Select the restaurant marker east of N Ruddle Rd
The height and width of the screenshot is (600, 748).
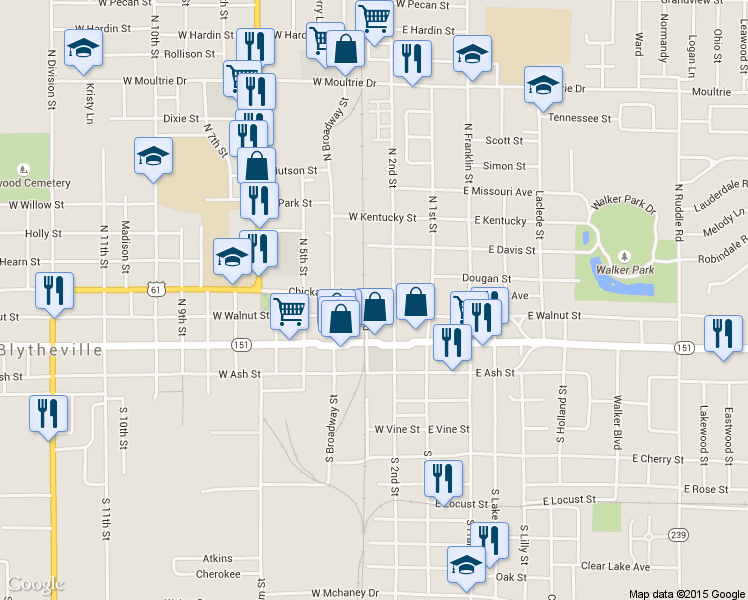(723, 338)
